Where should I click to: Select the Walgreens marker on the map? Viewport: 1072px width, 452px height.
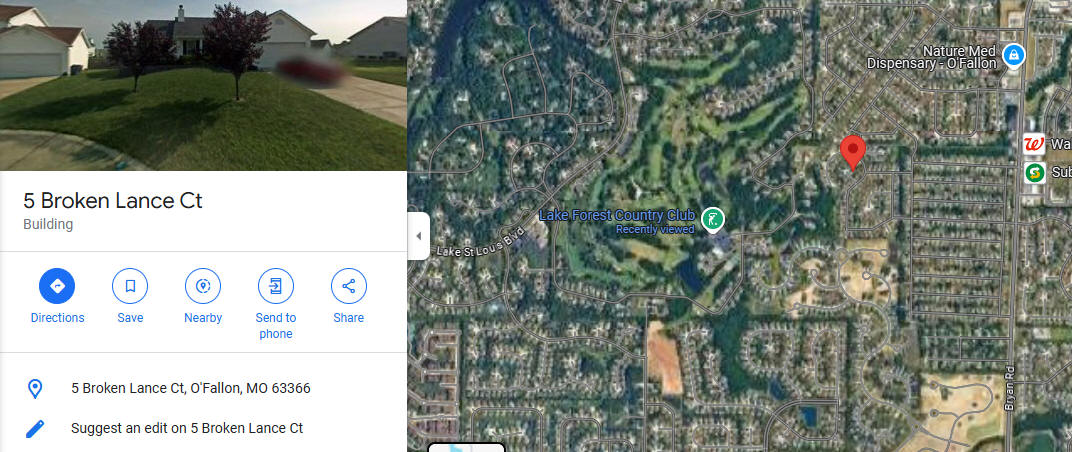click(1033, 144)
